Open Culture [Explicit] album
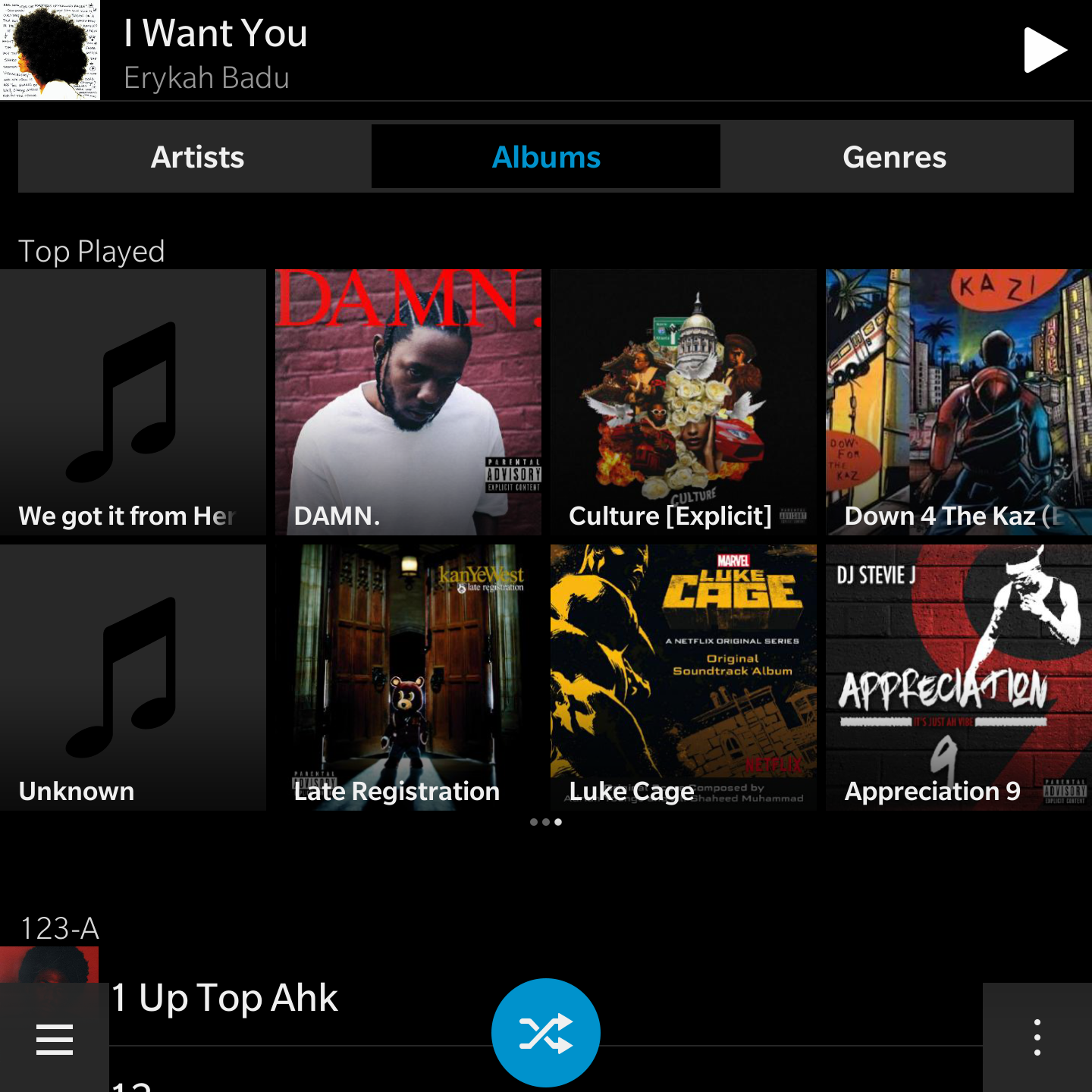 683,402
